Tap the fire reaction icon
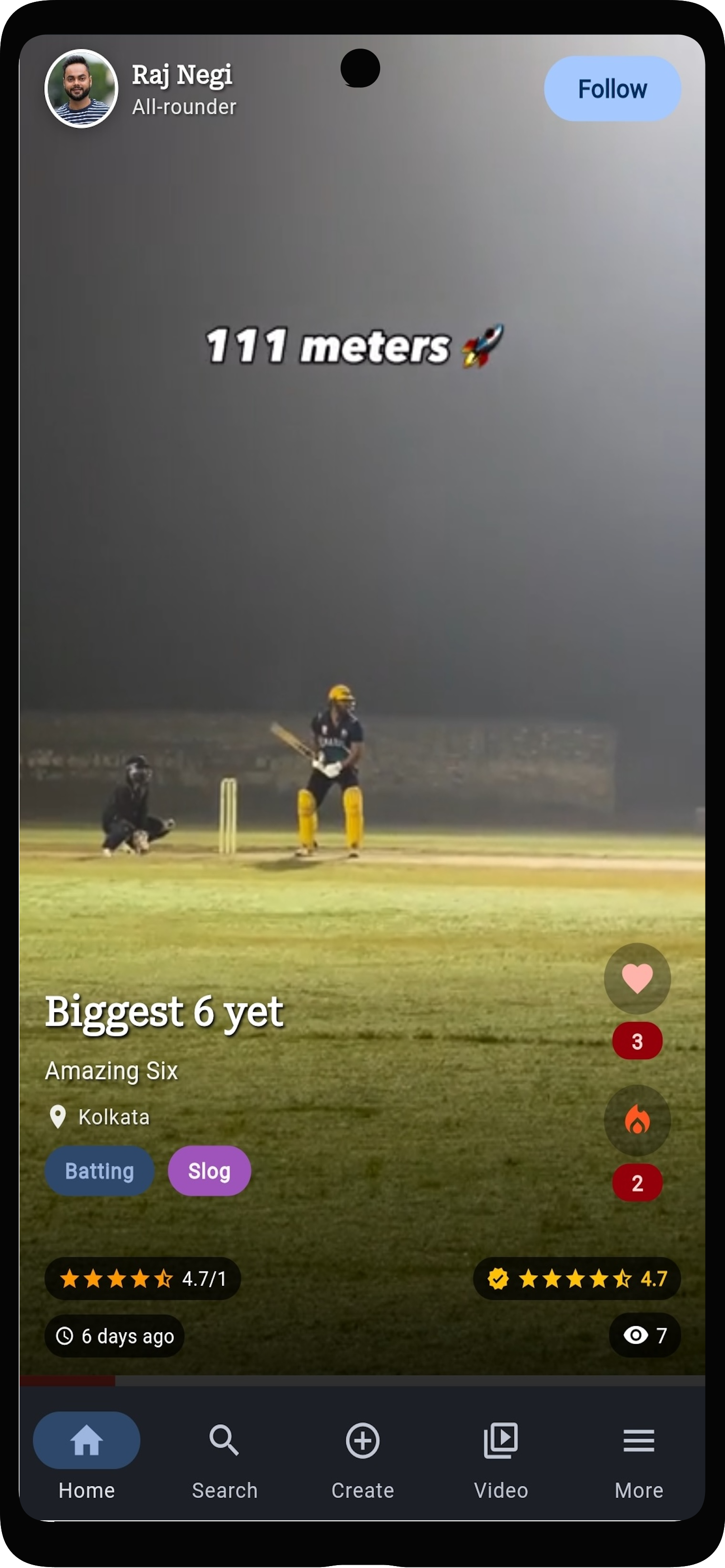This screenshot has height=1568, width=725. coord(637,1120)
